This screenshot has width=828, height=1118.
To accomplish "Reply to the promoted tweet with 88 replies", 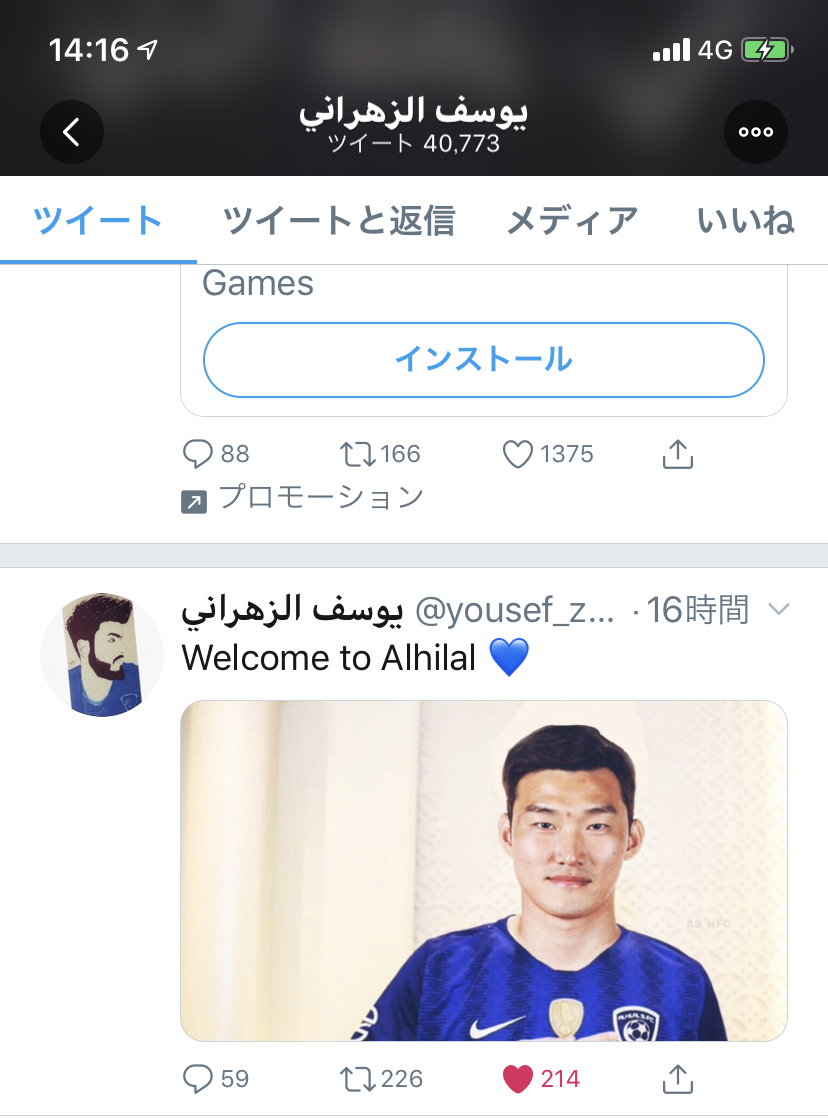I will [x=199, y=455].
